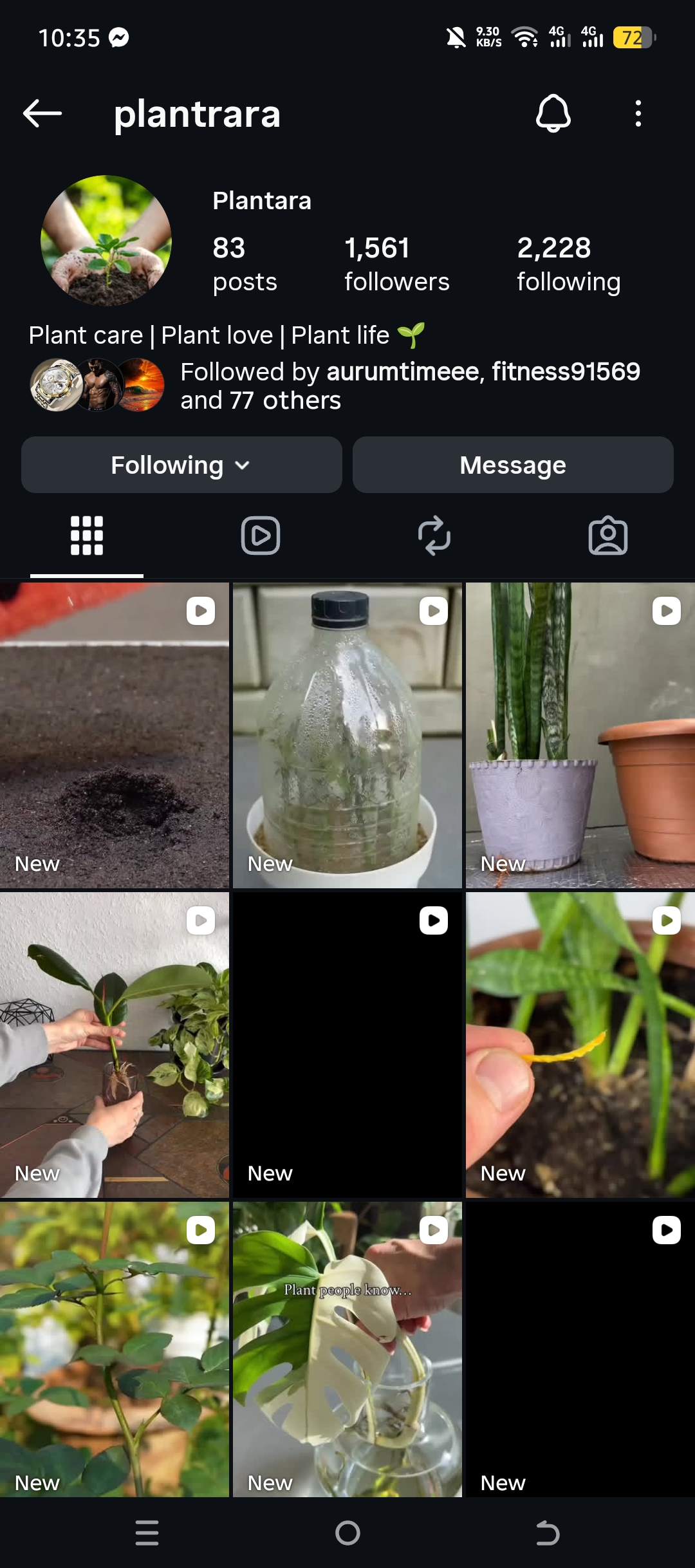This screenshot has height=1568, width=695.
Task: Open the 'Plant people know' reel
Action: tap(347, 1349)
